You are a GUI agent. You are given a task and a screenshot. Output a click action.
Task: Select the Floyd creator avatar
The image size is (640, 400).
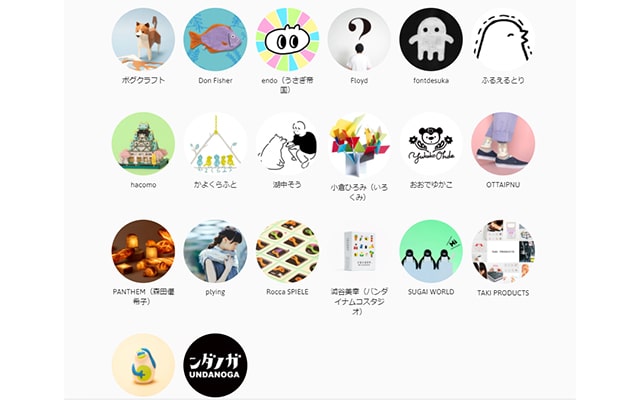[x=359, y=39]
